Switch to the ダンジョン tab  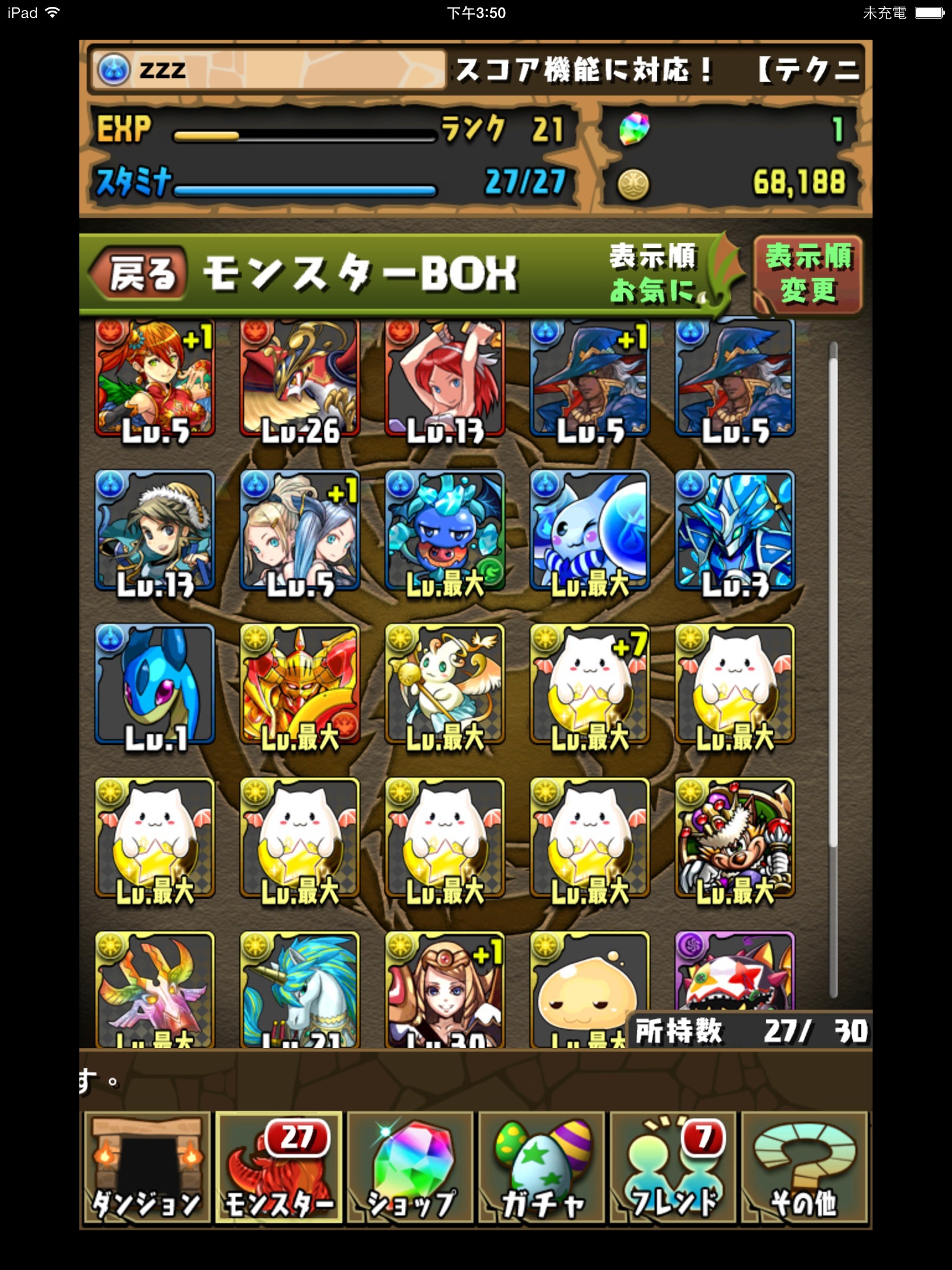(x=147, y=1168)
